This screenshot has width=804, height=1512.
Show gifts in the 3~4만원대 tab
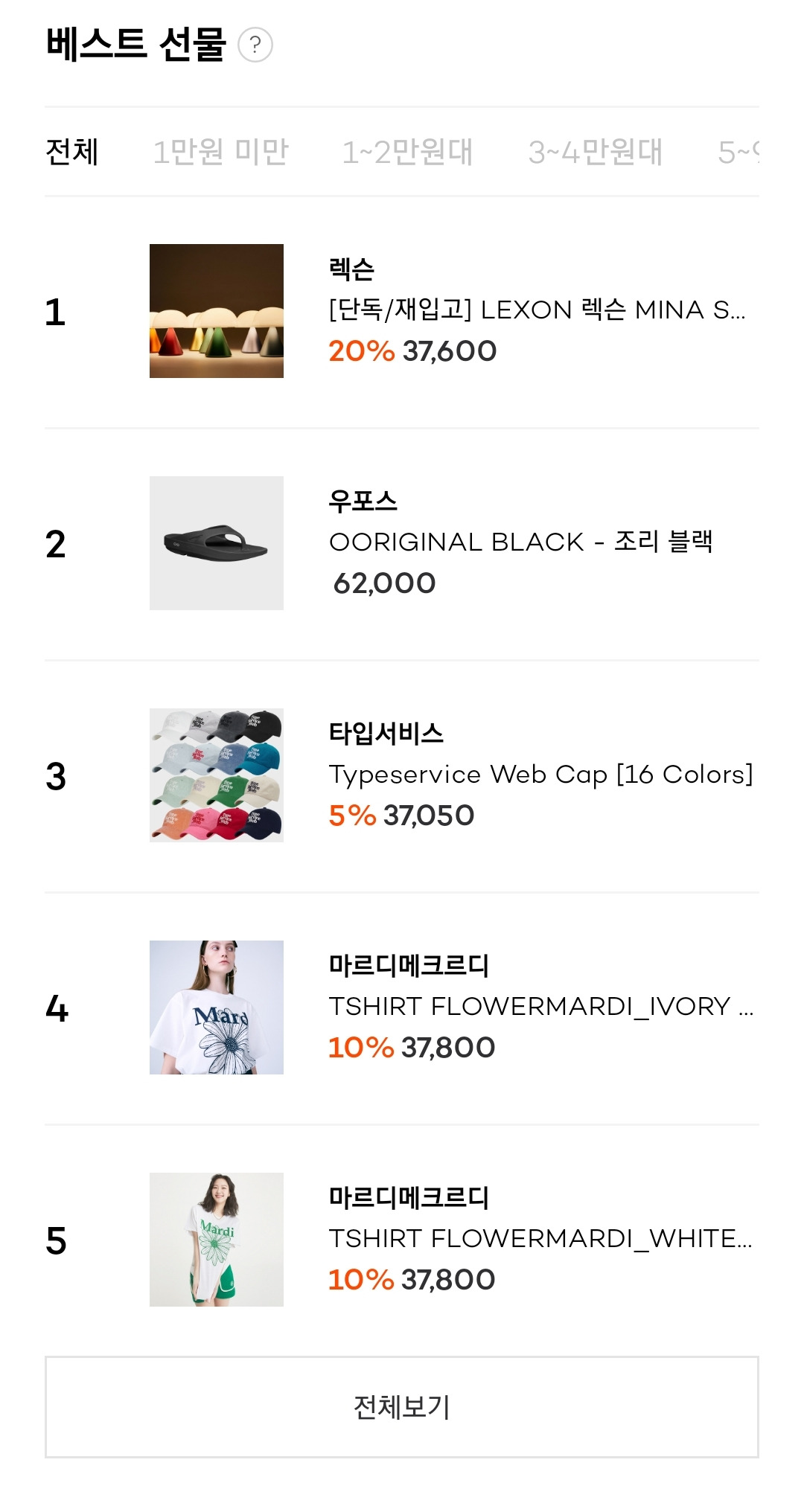click(x=595, y=152)
